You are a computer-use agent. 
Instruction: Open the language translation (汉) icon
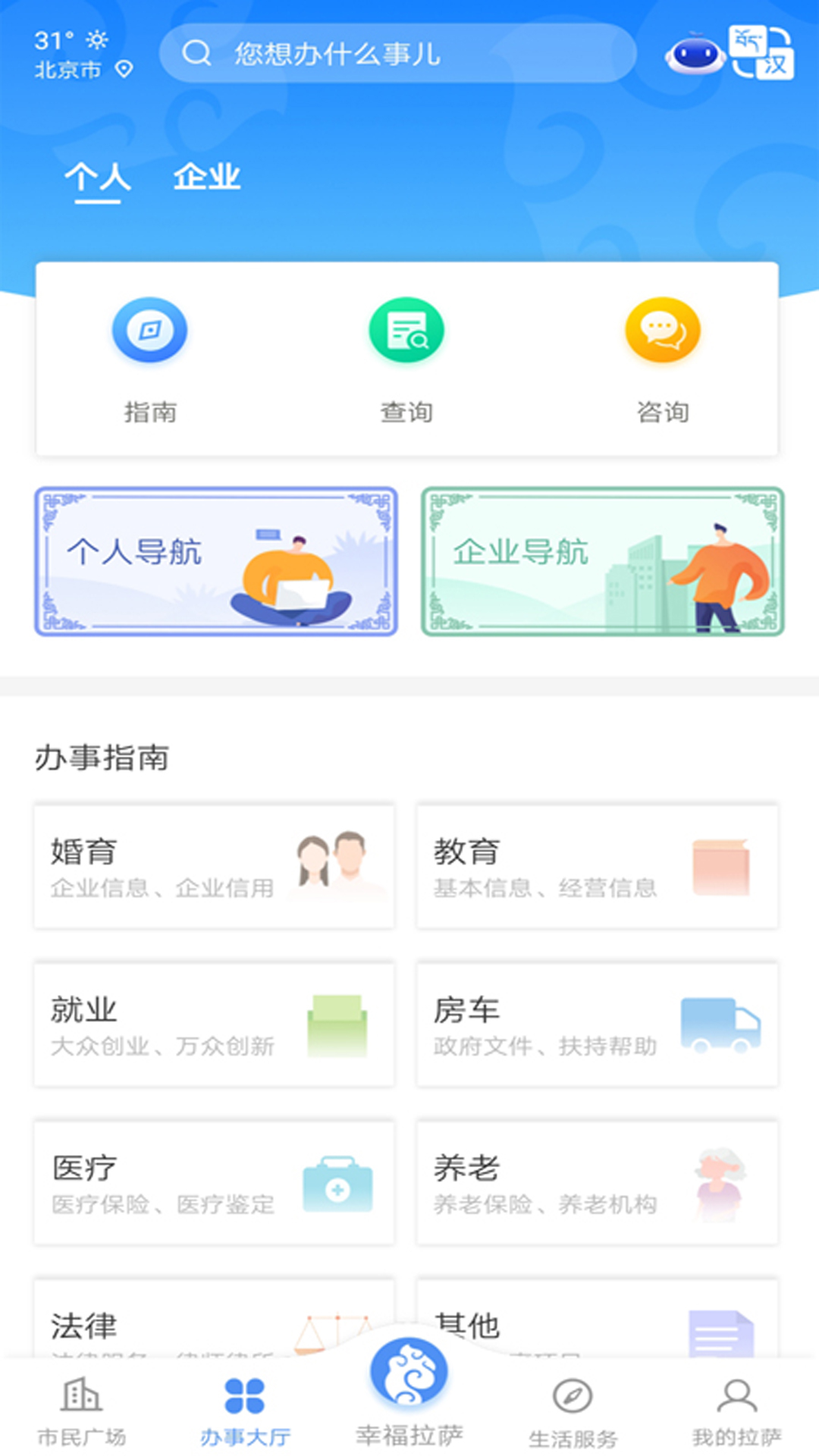point(761,55)
